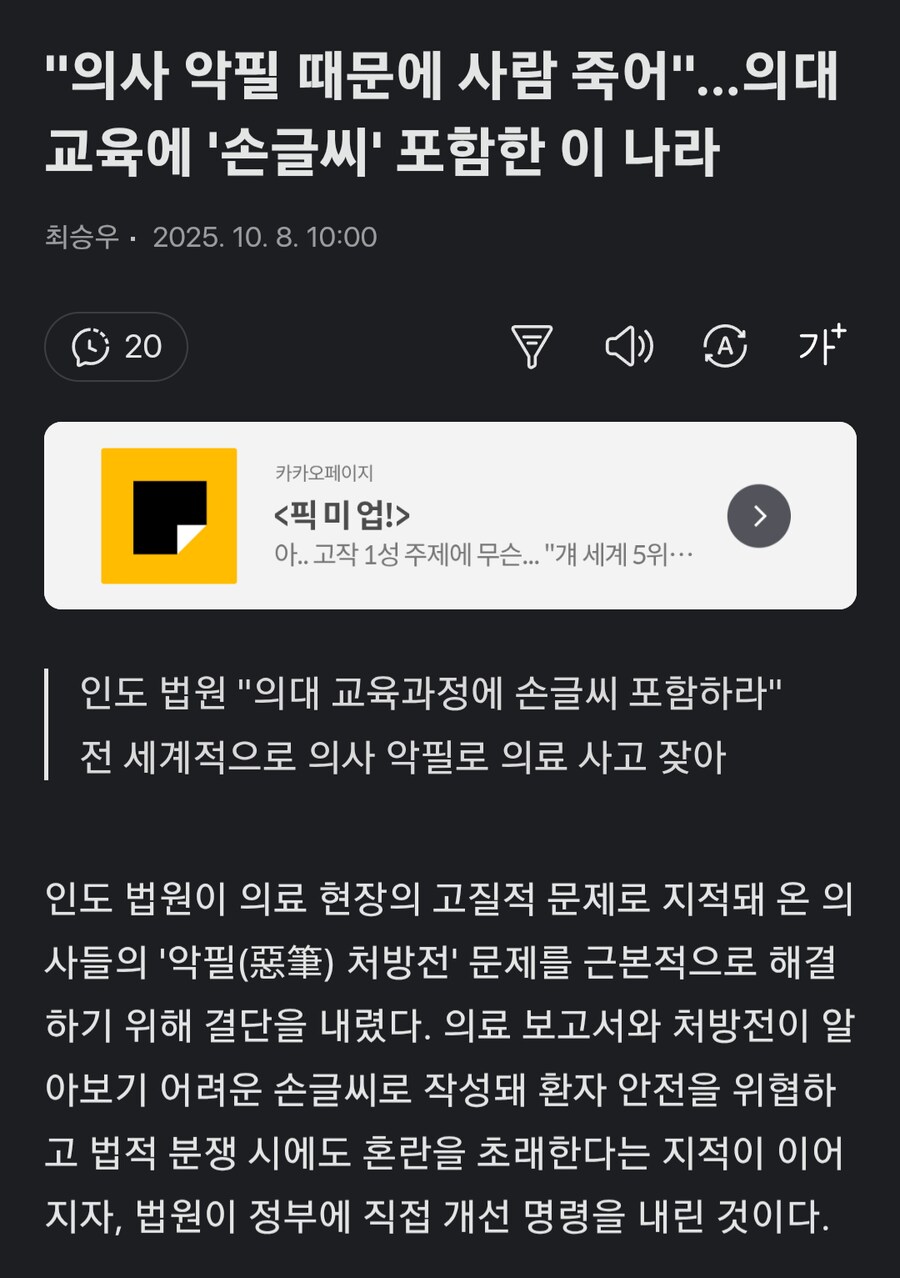Viewport: 900px width, 1278px height.
Task: Open the 카카오페이지 <픽 미 업!> banner
Action: point(450,516)
